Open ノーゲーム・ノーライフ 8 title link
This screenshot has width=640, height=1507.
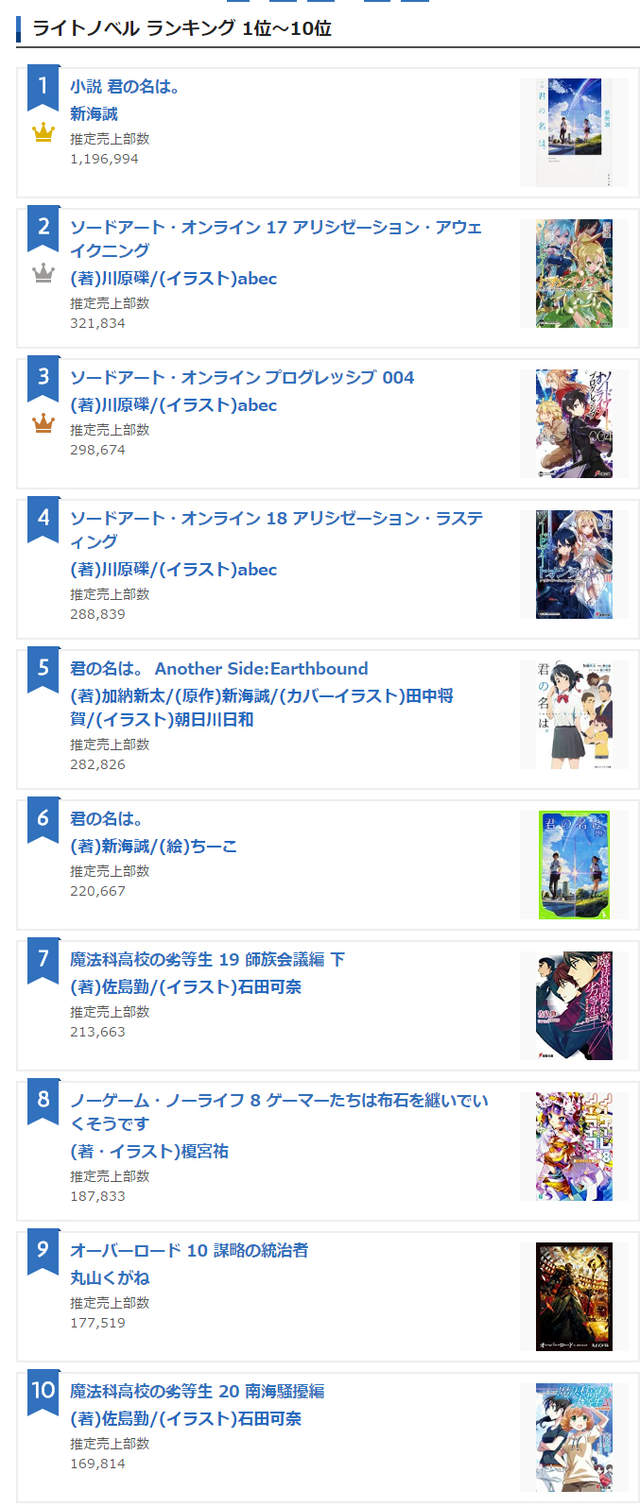point(279,1101)
